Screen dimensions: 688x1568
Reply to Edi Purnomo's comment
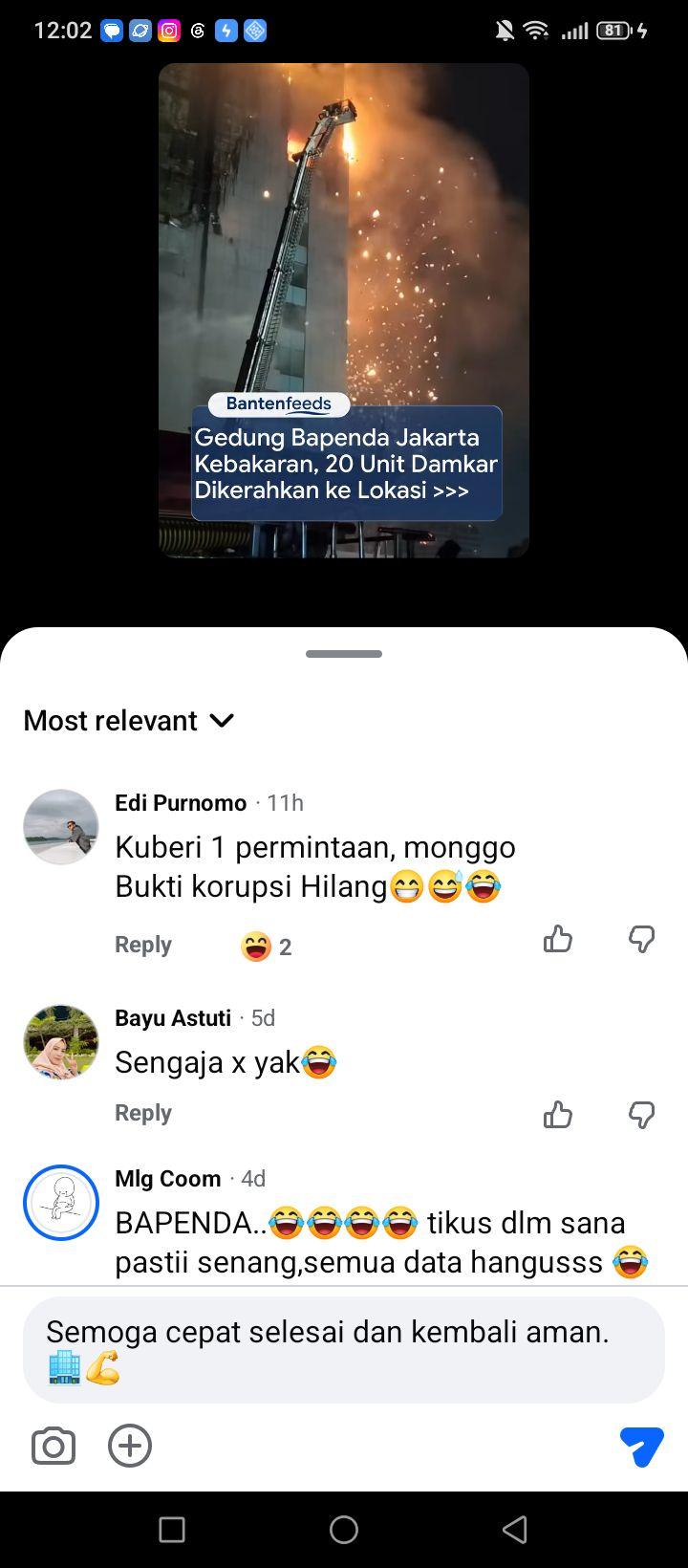143,945
